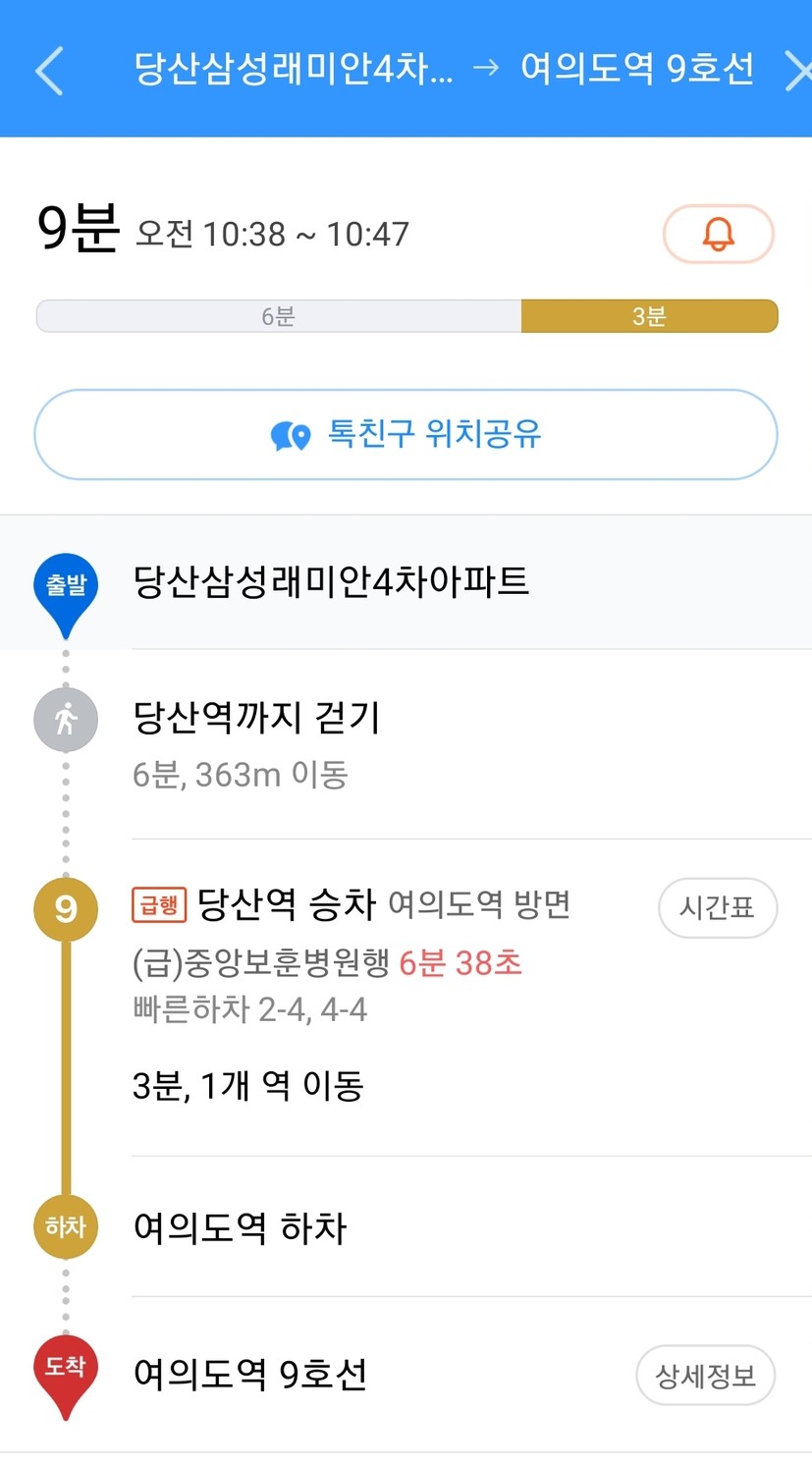Go back using the header arrow
The image size is (812, 1464).
coord(49,70)
